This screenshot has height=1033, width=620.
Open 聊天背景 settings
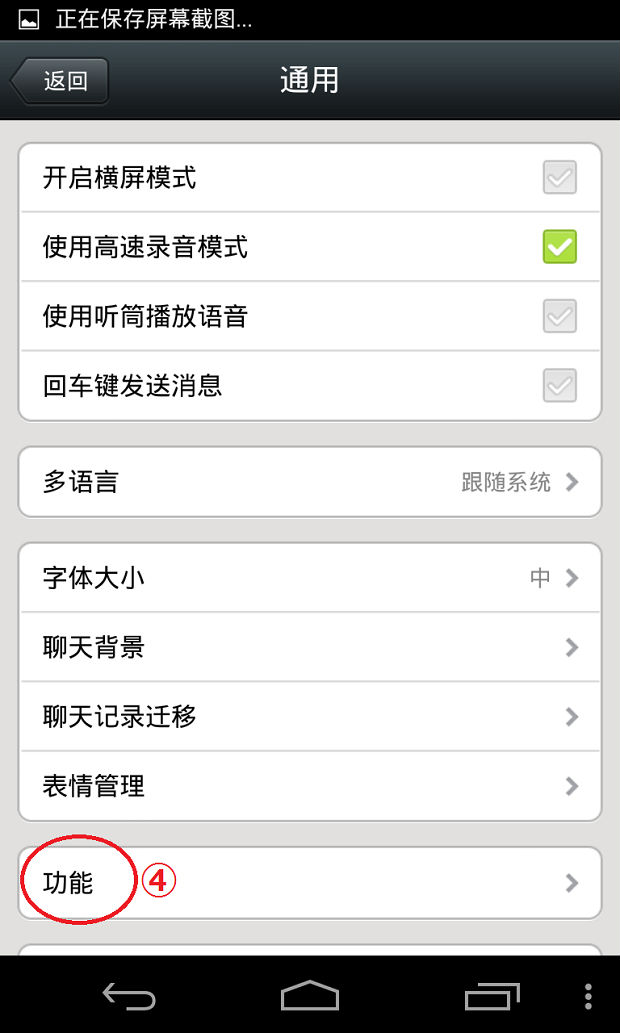click(310, 647)
